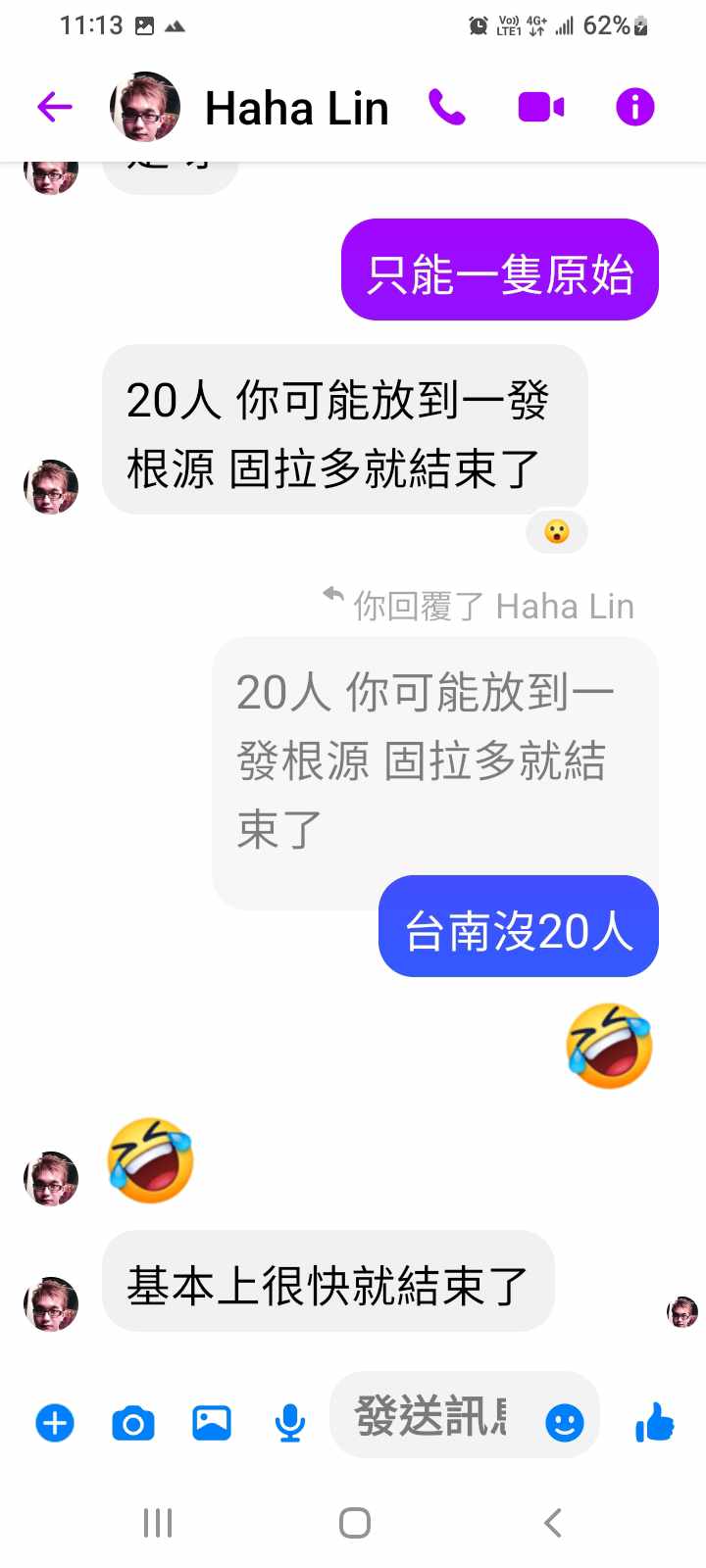The height and width of the screenshot is (1568, 706).
Task: Start a video call with Haha Lin
Action: click(540, 107)
